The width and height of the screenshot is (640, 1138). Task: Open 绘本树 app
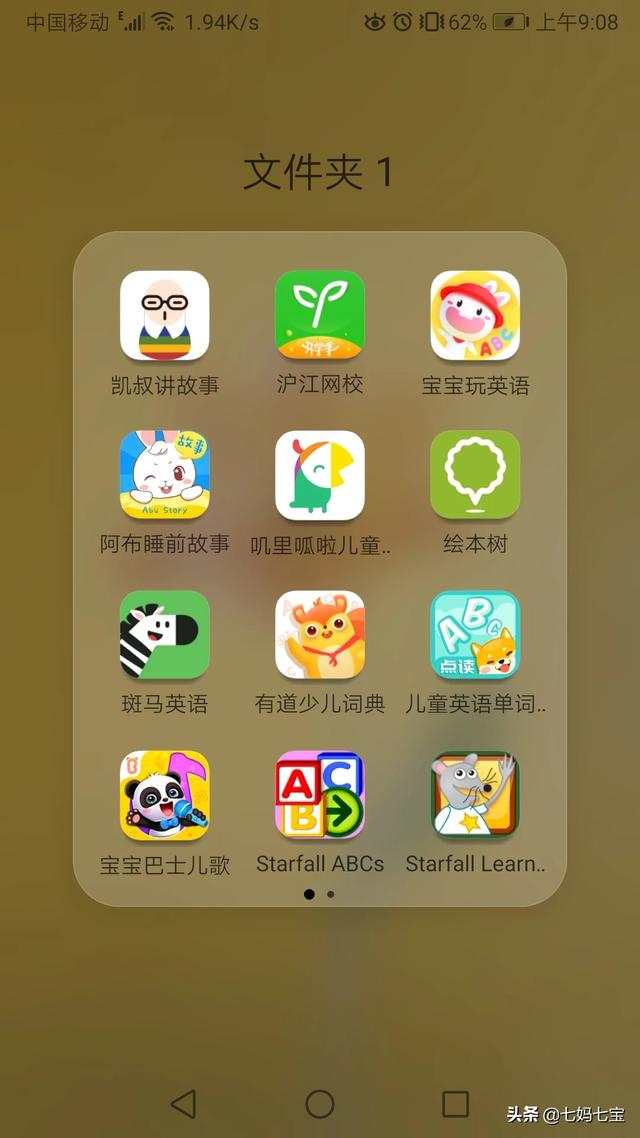tap(475, 475)
